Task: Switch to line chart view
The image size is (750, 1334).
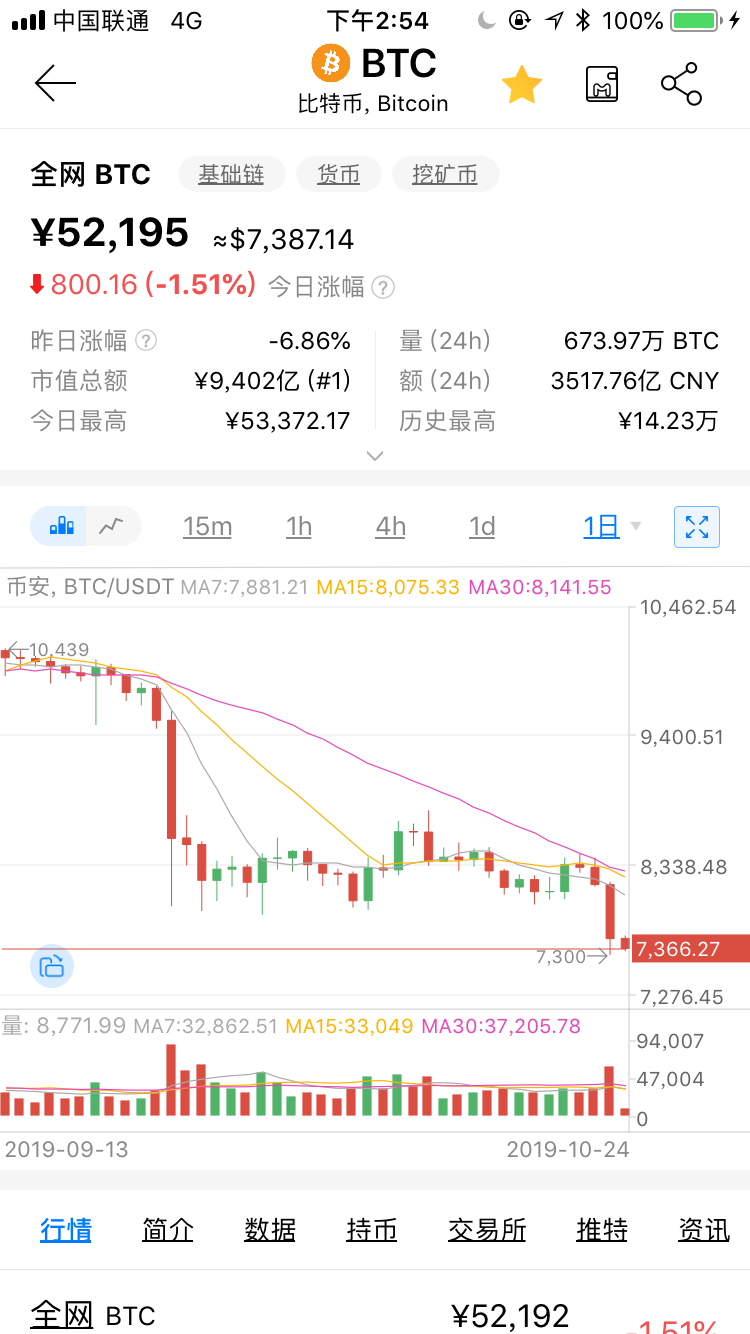Action: pos(113,526)
